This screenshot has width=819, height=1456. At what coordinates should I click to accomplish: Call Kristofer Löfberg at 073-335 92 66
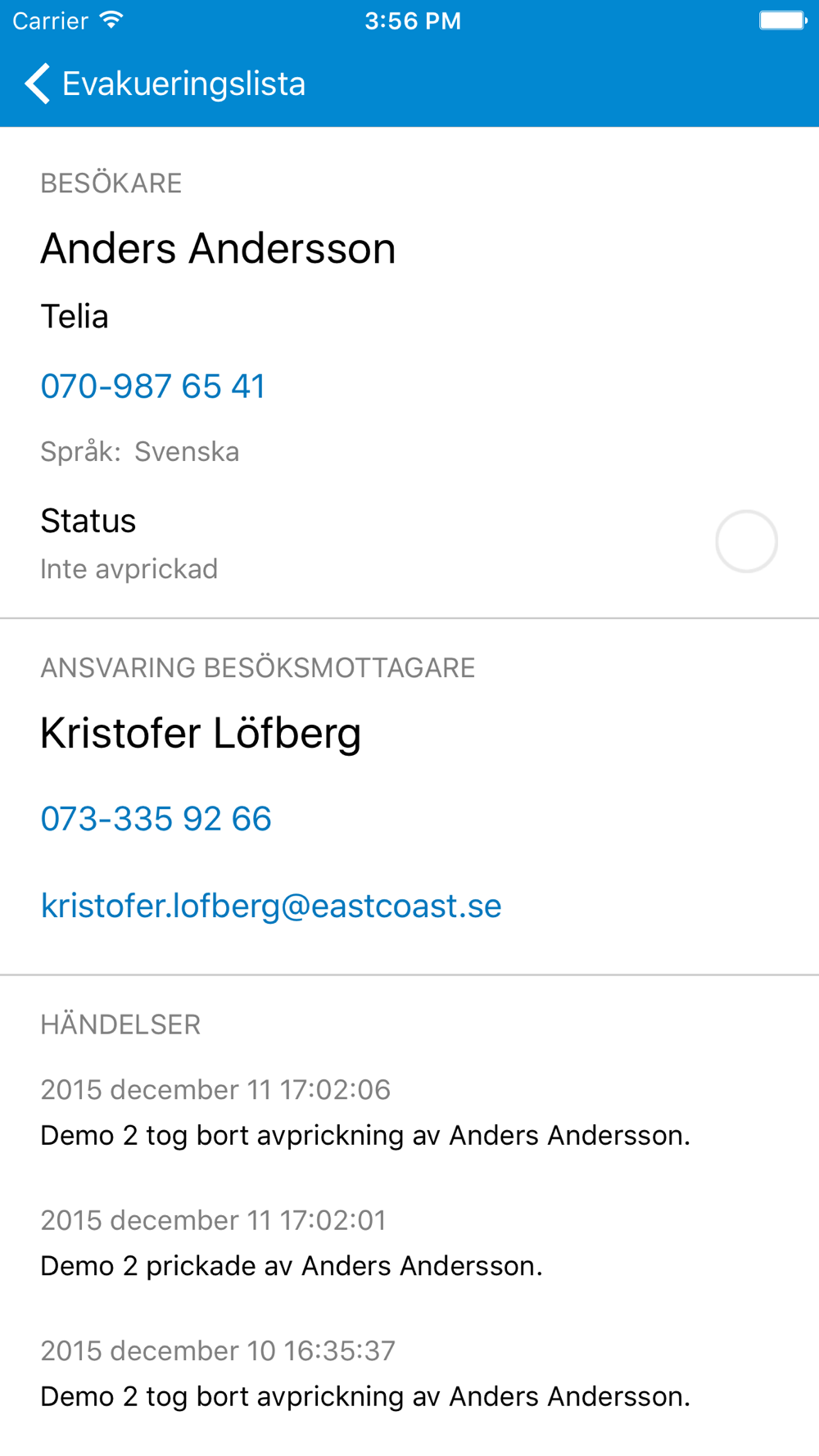pyautogui.click(x=156, y=819)
